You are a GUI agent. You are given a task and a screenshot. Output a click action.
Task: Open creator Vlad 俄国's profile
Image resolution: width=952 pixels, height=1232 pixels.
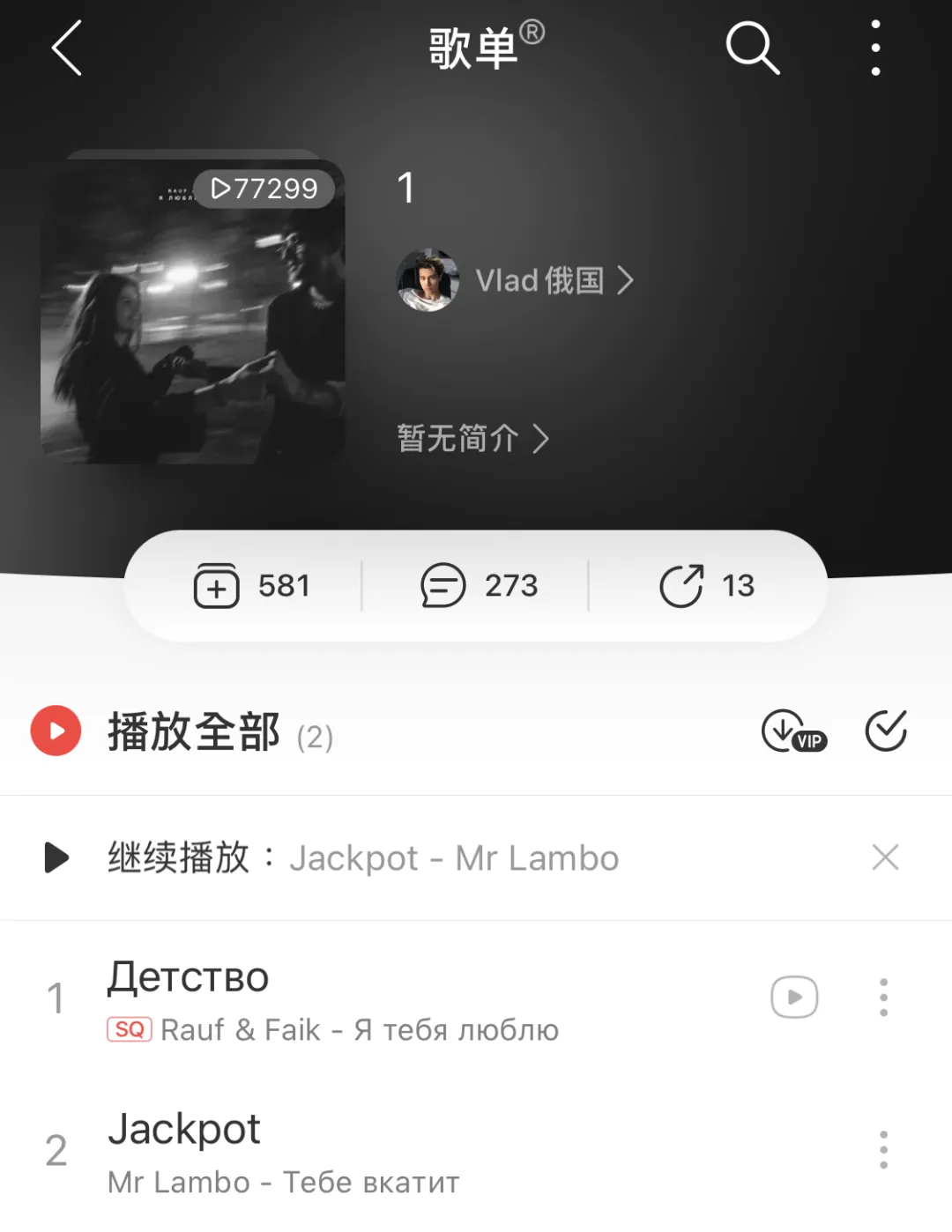point(515,280)
